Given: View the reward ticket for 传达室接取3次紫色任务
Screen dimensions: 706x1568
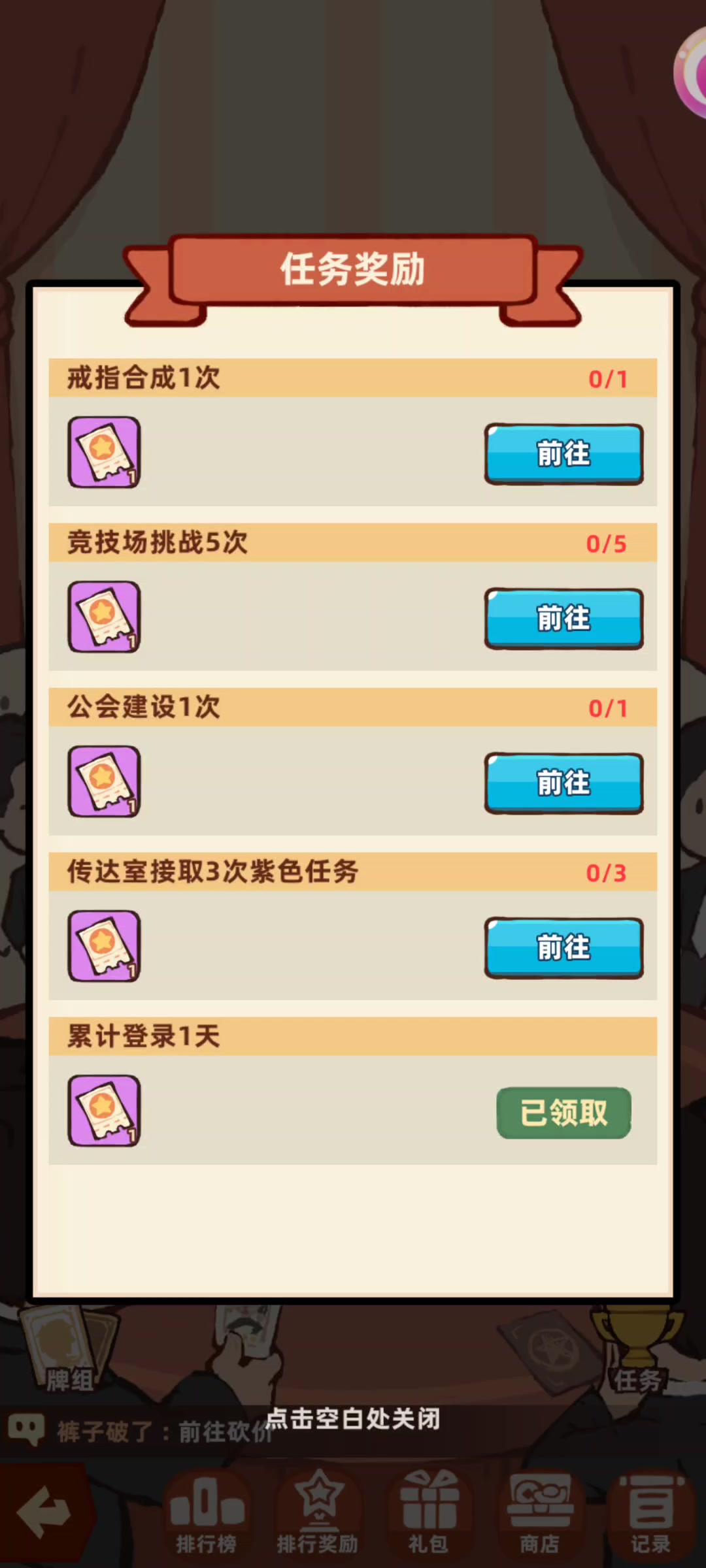Looking at the screenshot, I should (105, 947).
